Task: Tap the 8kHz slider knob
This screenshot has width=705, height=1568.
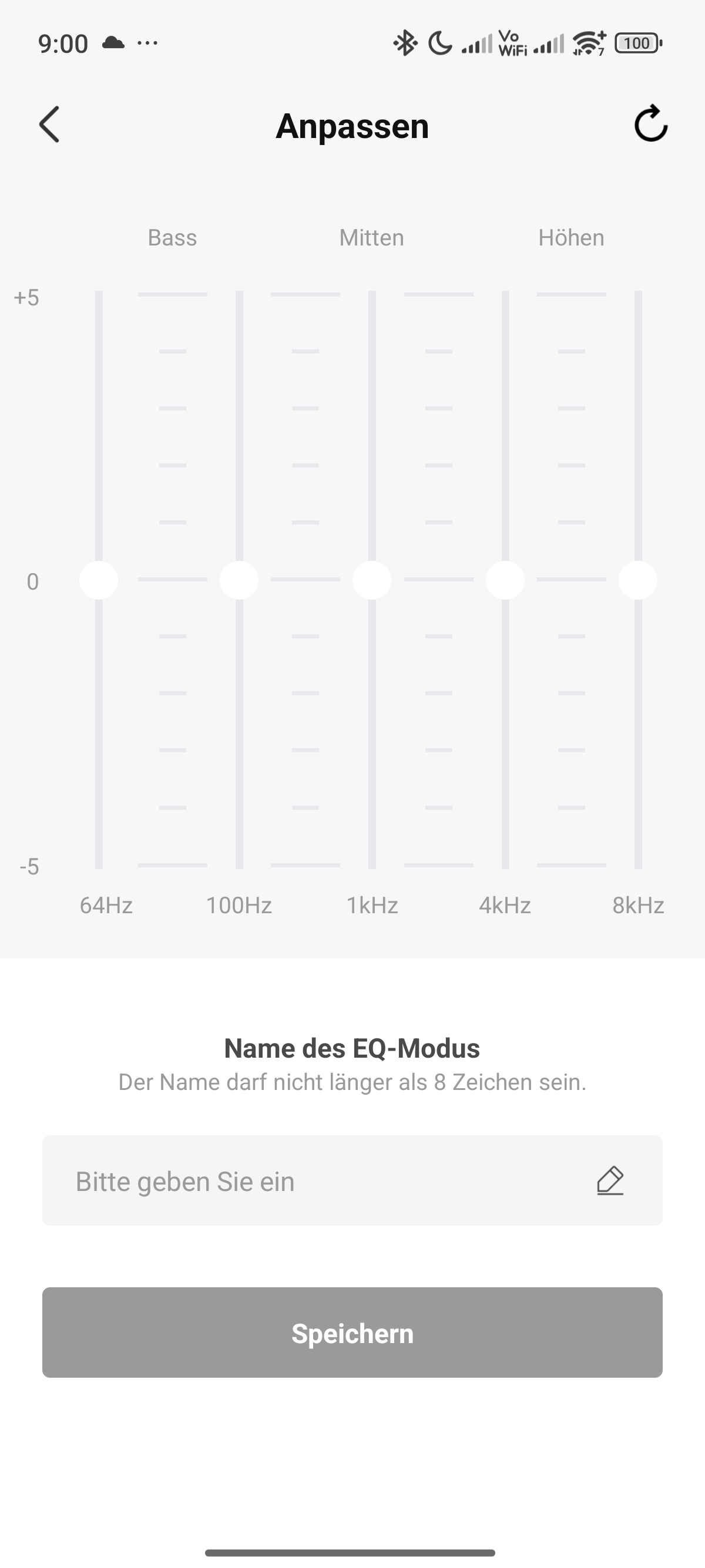Action: [x=638, y=580]
